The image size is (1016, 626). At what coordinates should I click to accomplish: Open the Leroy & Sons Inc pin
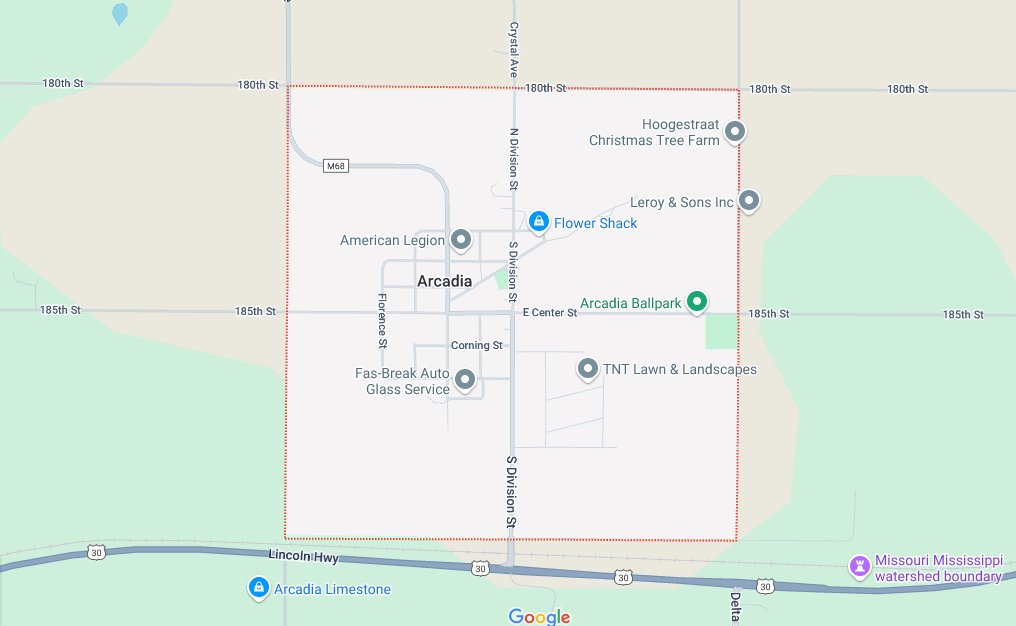(748, 201)
